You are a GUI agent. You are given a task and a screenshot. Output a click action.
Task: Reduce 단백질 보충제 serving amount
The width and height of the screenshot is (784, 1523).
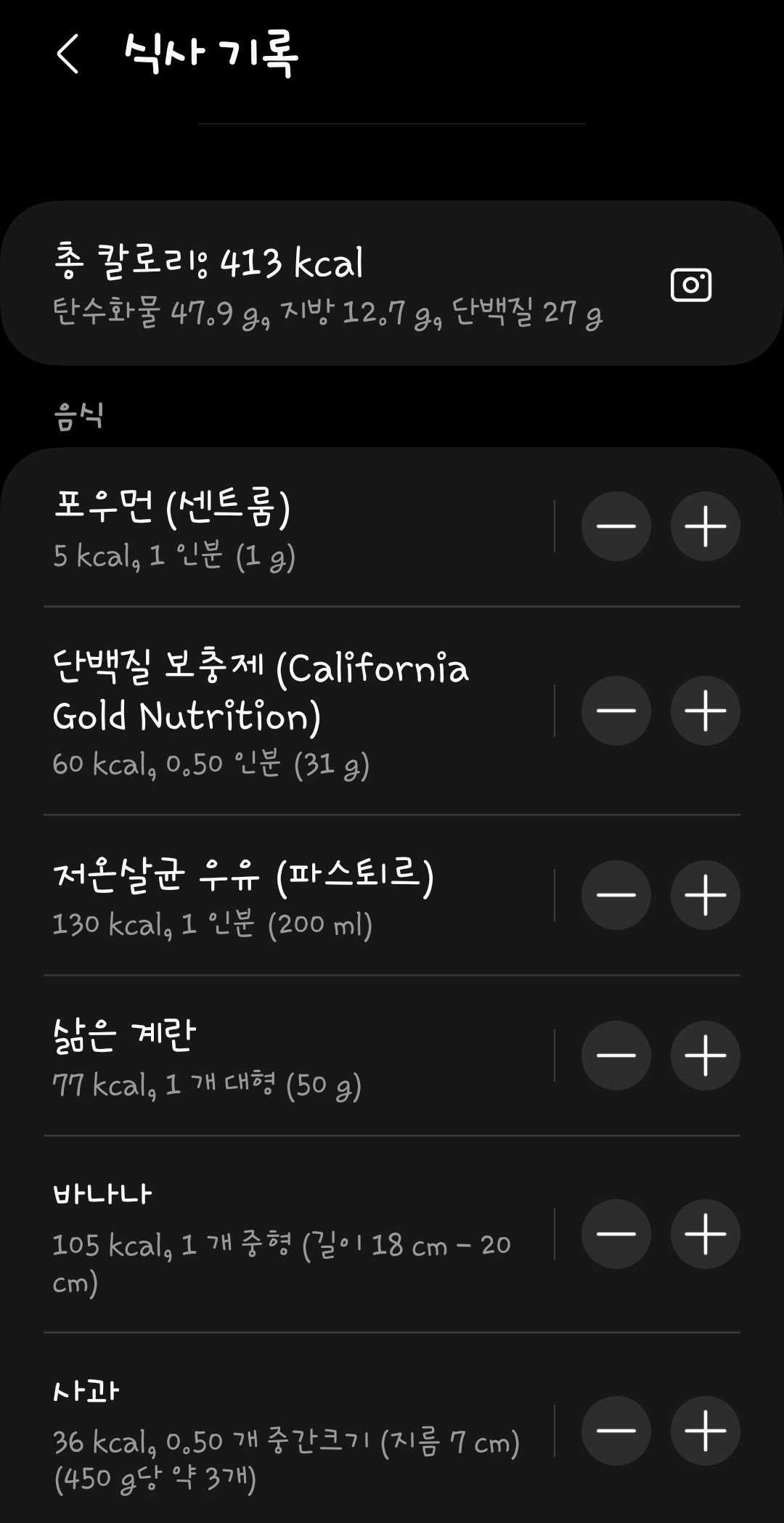(x=616, y=711)
